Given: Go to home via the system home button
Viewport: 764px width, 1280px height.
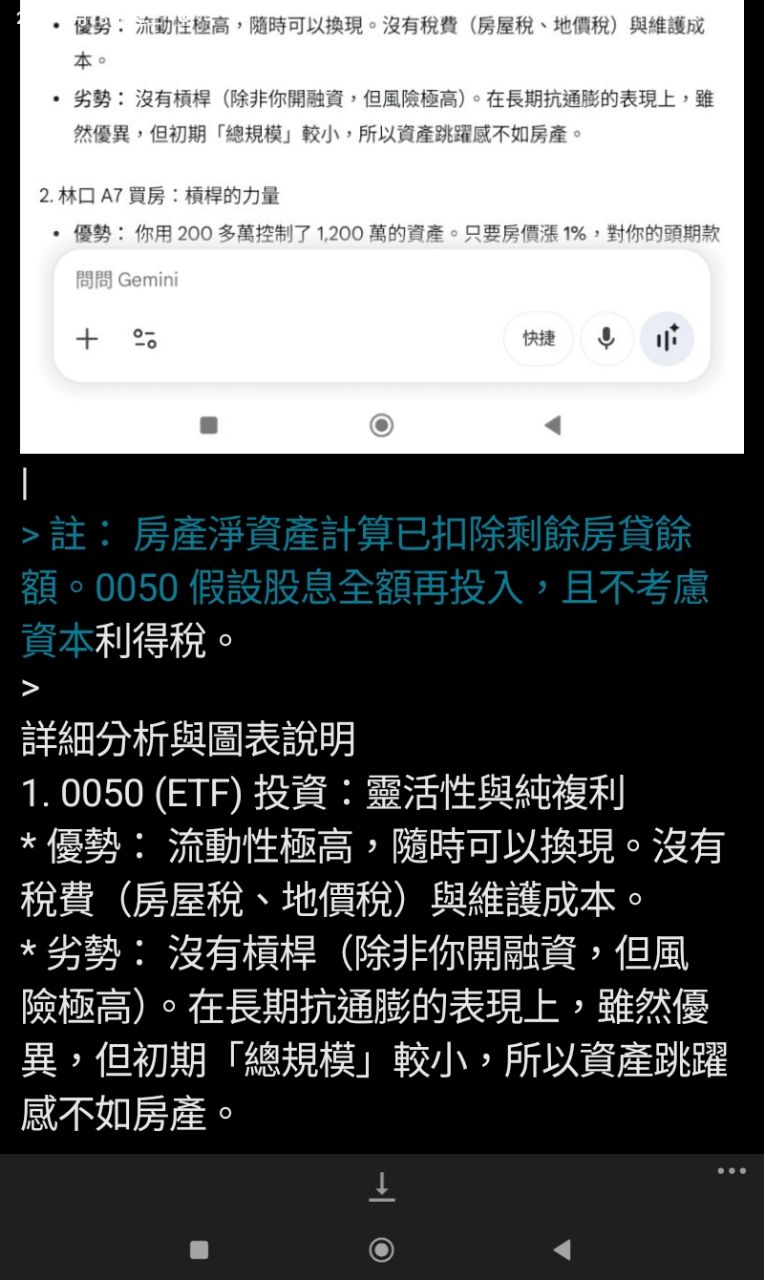Looking at the screenshot, I should pos(381,1249).
